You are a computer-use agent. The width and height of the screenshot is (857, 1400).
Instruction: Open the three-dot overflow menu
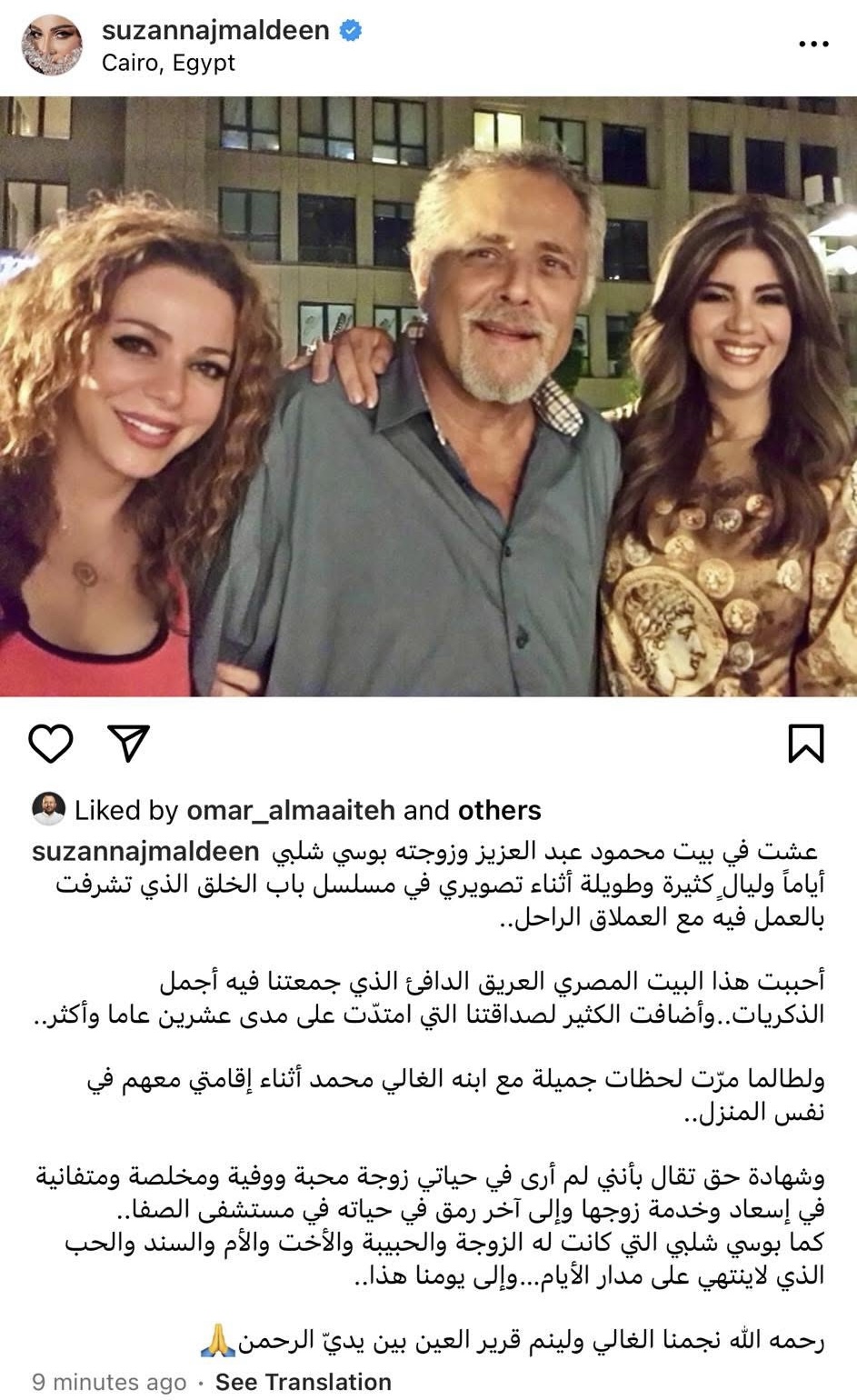coord(813,44)
